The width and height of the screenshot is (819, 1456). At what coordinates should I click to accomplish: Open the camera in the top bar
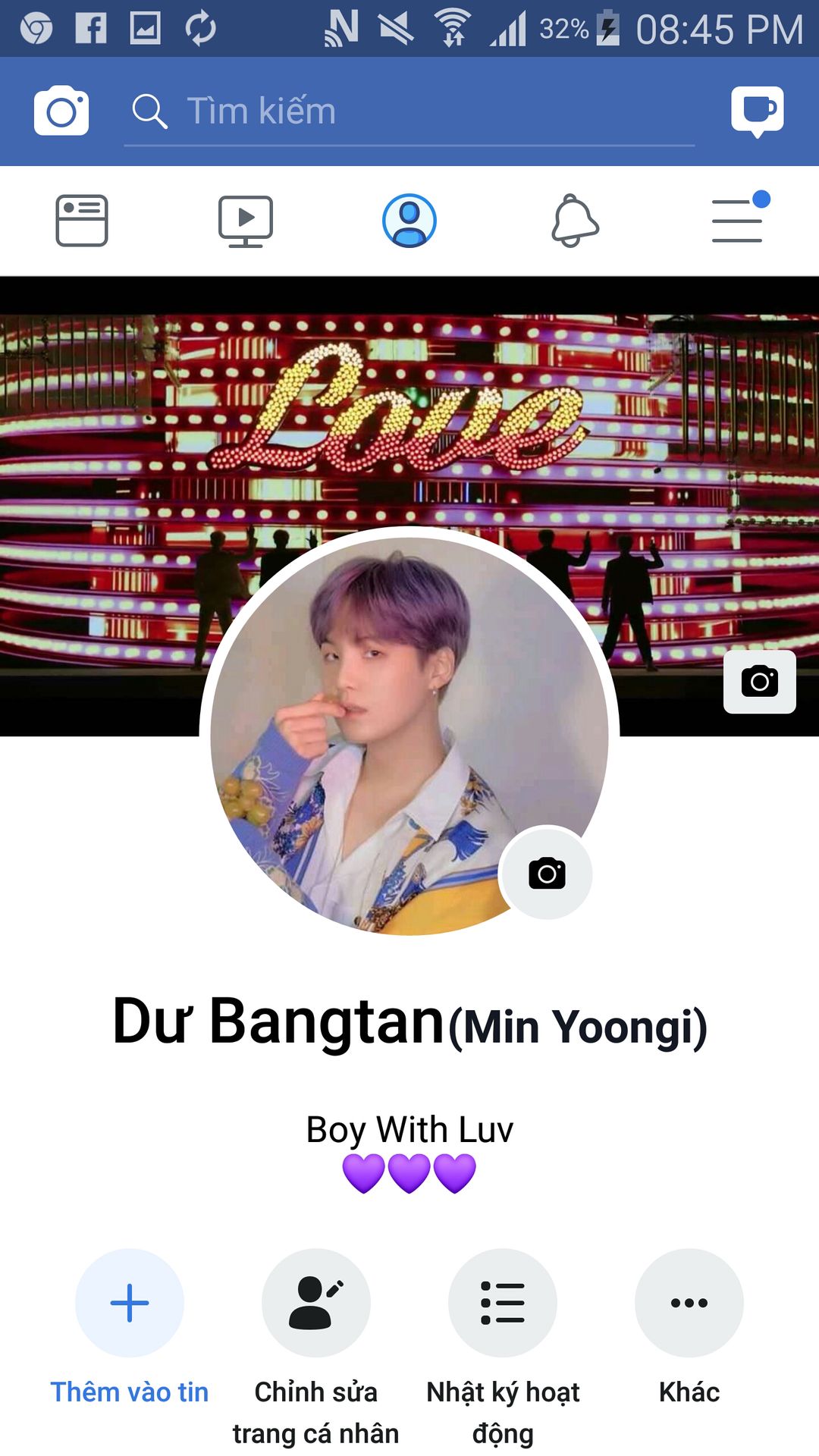coord(61,111)
